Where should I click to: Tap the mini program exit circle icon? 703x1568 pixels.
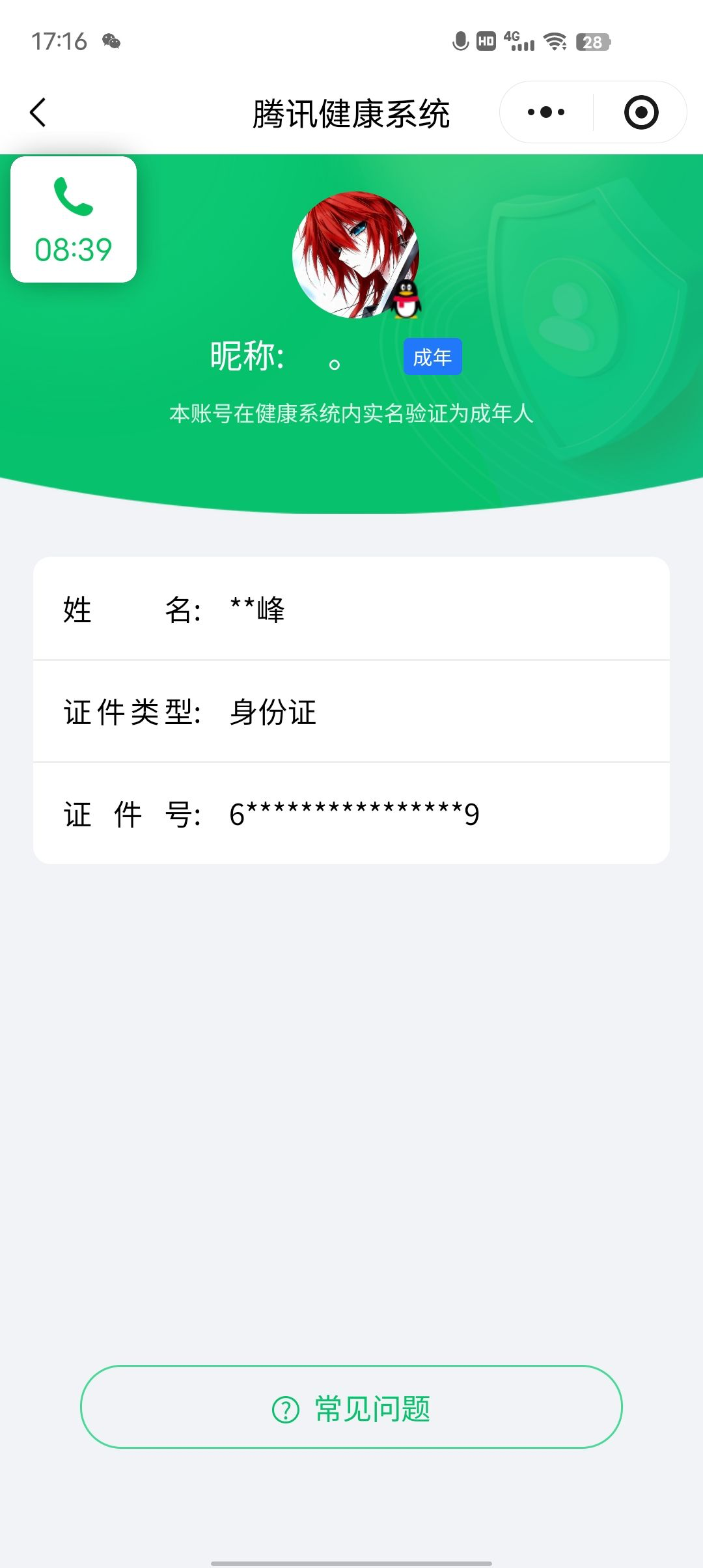pos(641,111)
